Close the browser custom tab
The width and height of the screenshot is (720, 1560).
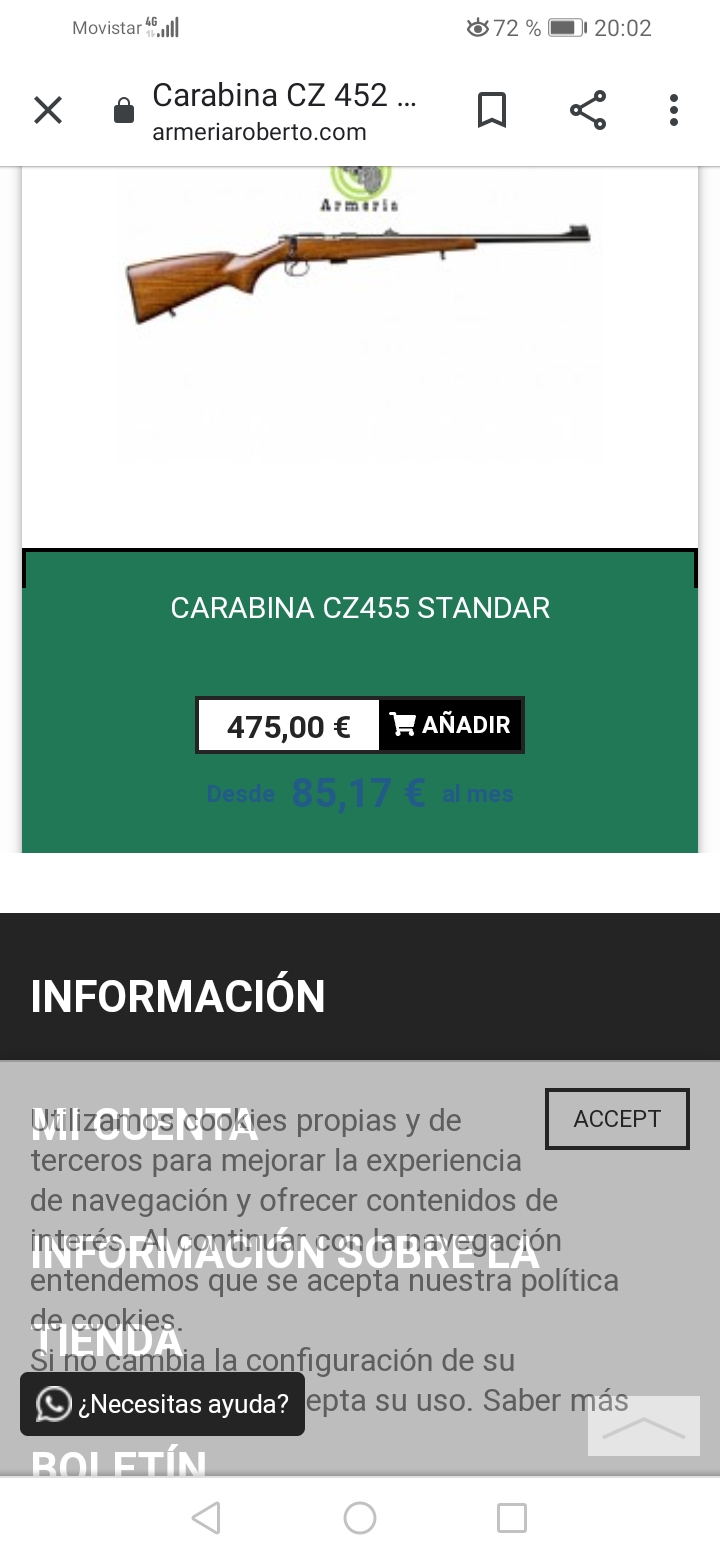(x=48, y=110)
